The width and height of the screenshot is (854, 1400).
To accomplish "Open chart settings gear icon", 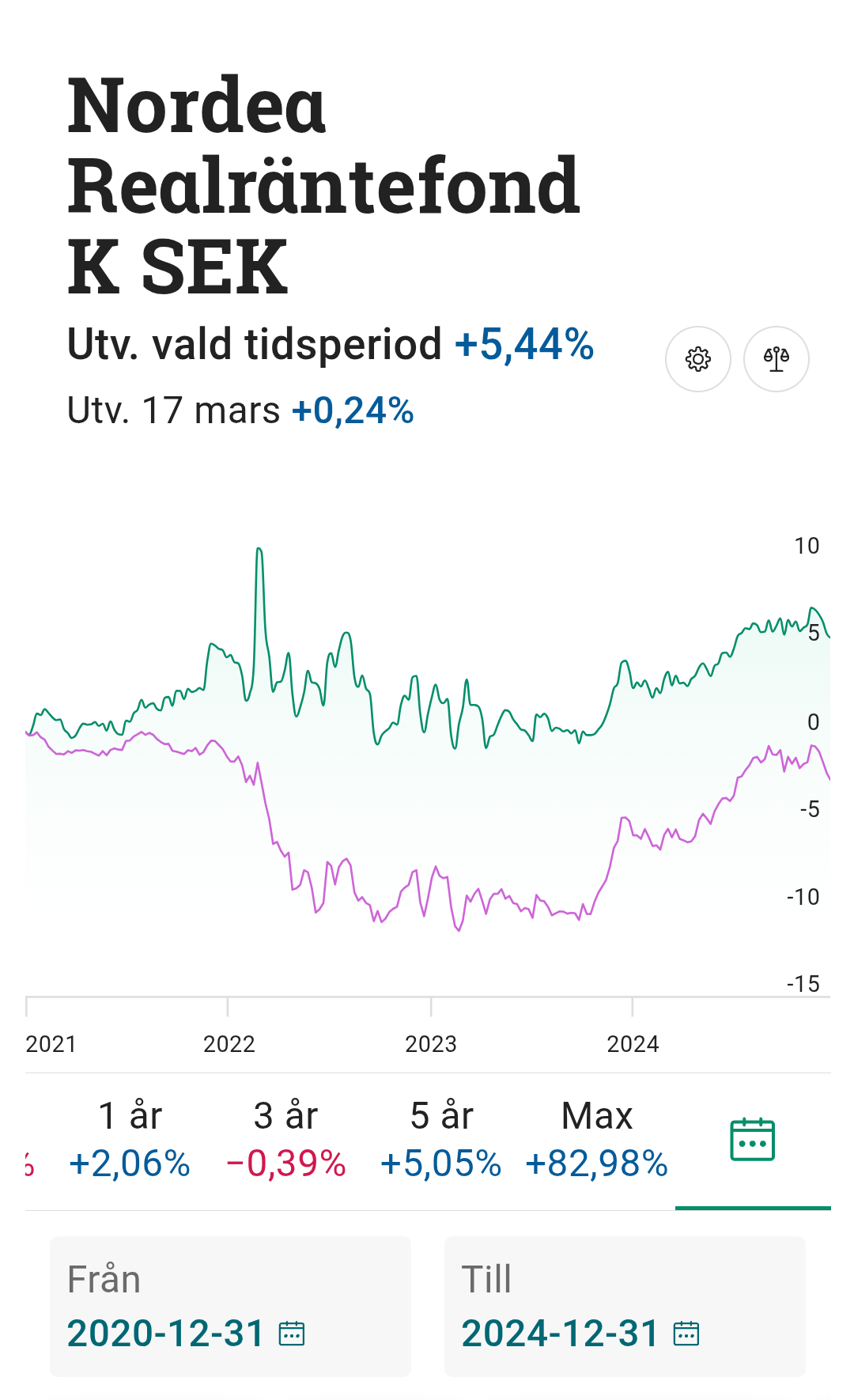I will coord(697,359).
